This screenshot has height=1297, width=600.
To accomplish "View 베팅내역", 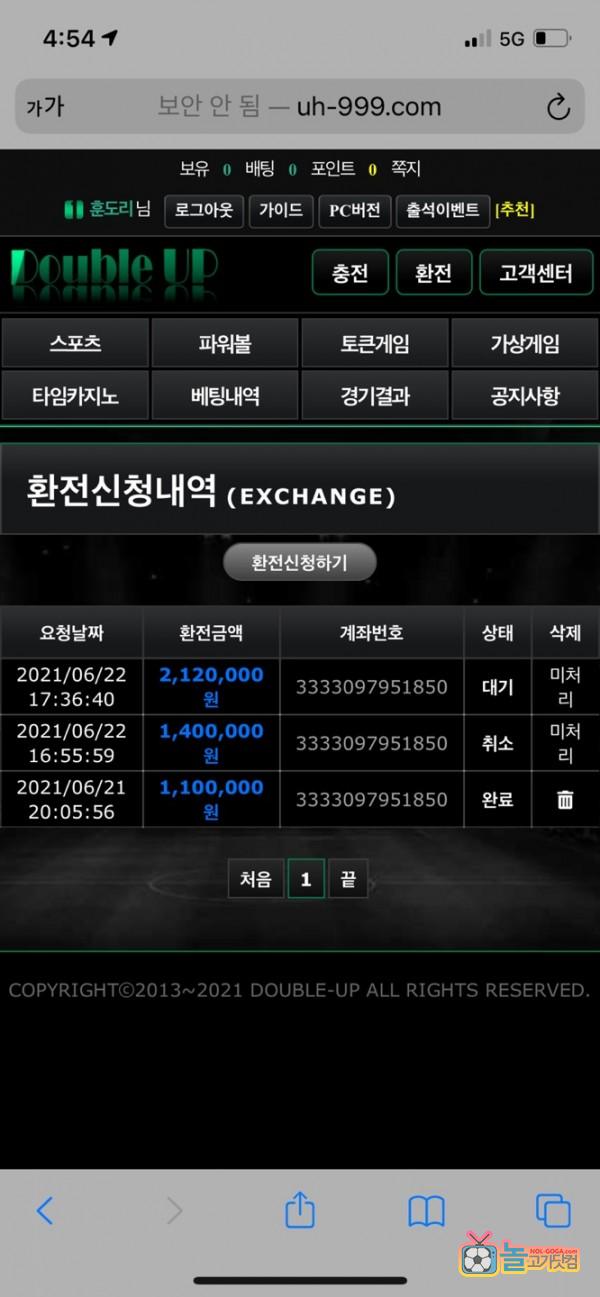I will click(x=225, y=396).
